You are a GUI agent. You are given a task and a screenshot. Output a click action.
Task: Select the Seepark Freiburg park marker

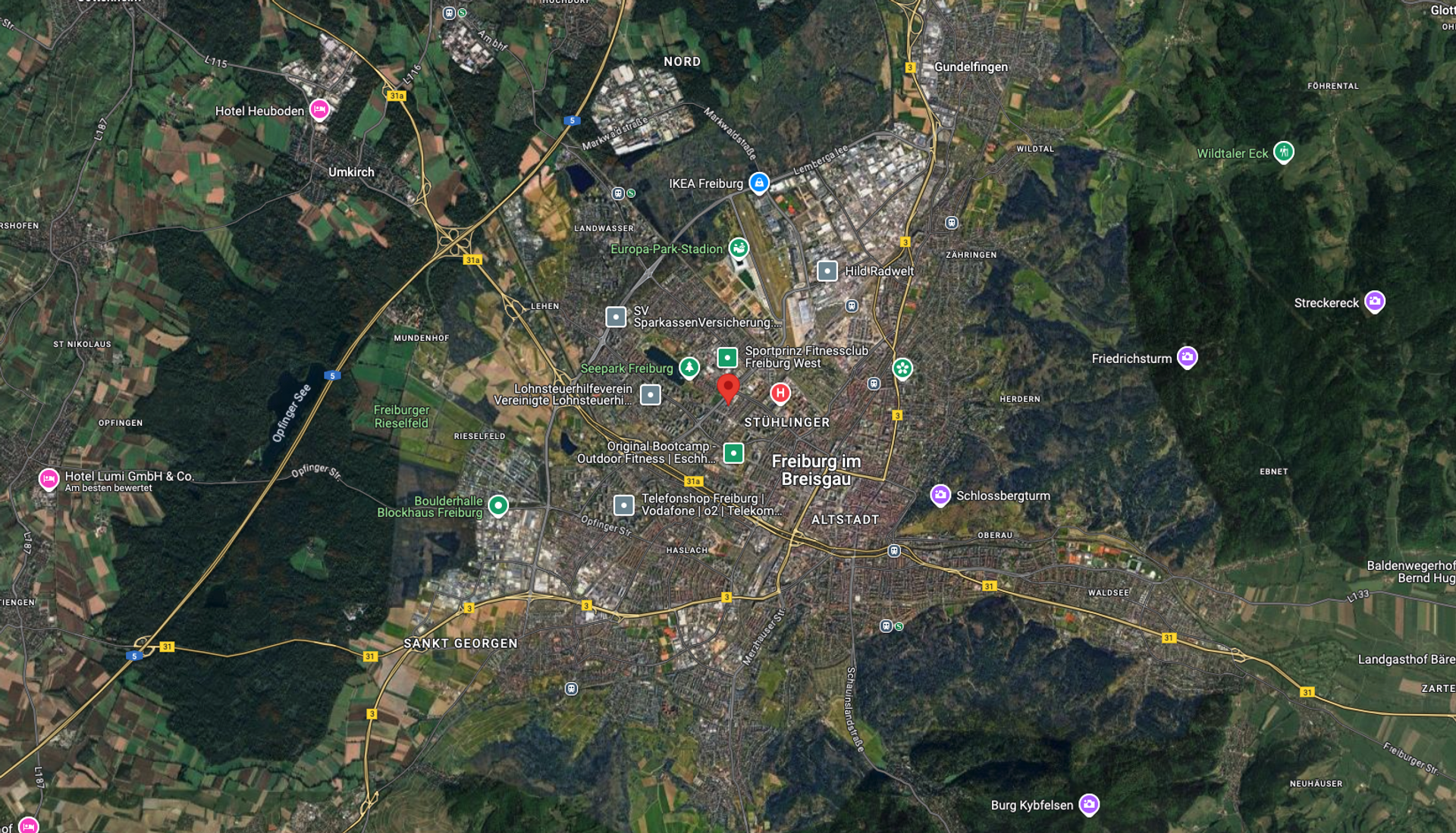pos(689,368)
